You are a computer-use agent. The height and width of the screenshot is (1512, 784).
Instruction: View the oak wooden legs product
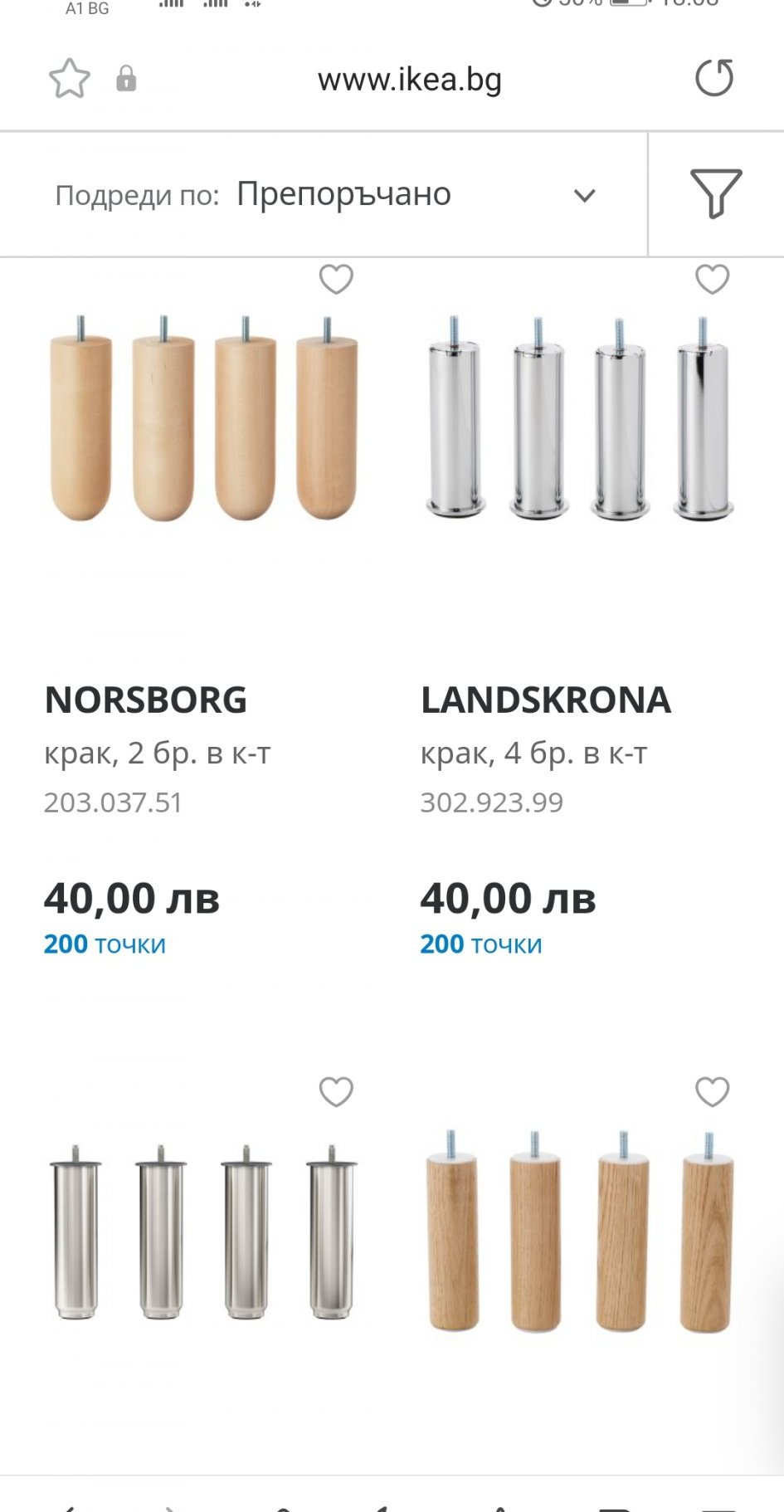[x=579, y=1232]
